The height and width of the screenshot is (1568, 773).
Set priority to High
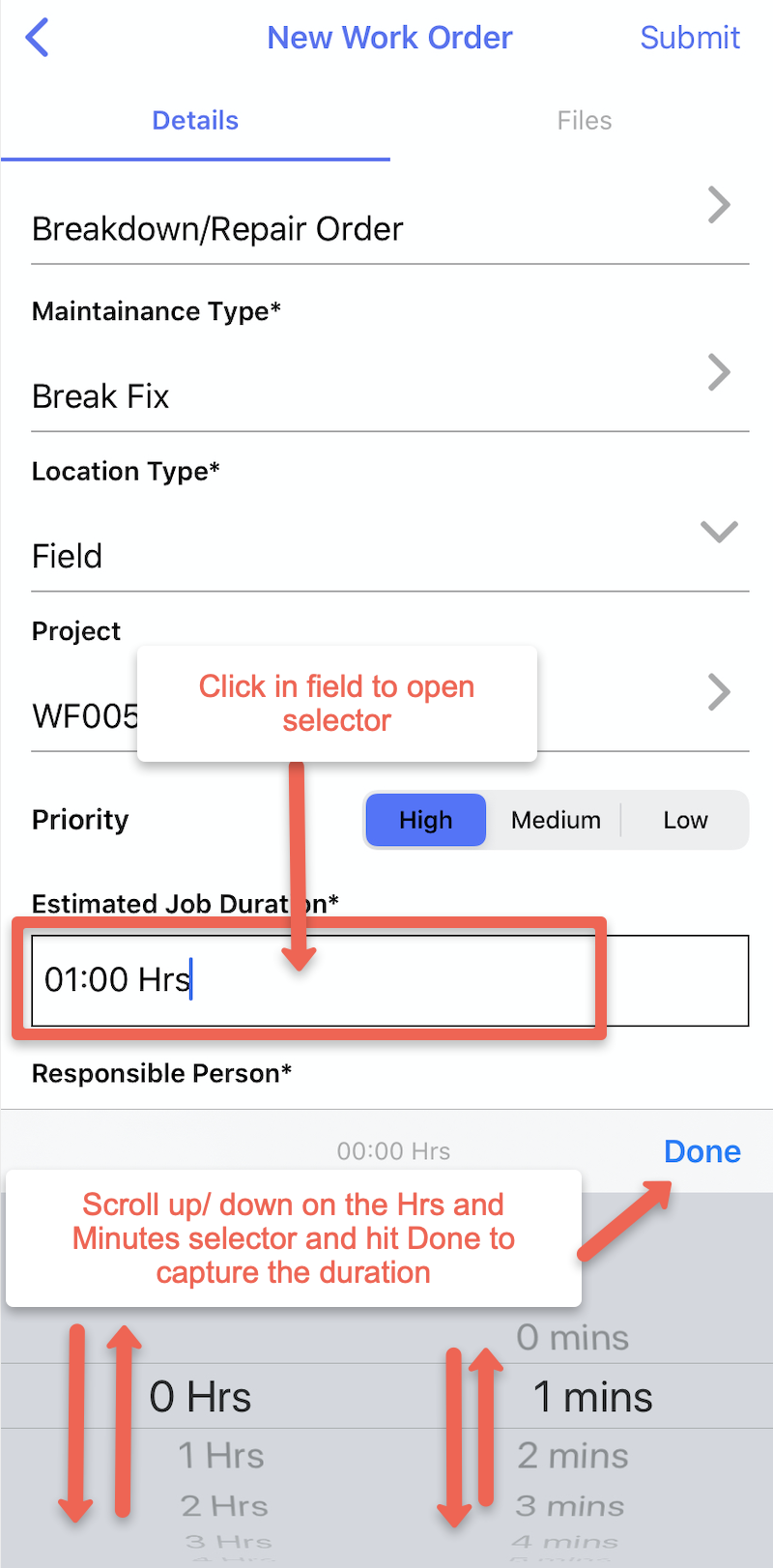click(x=425, y=820)
